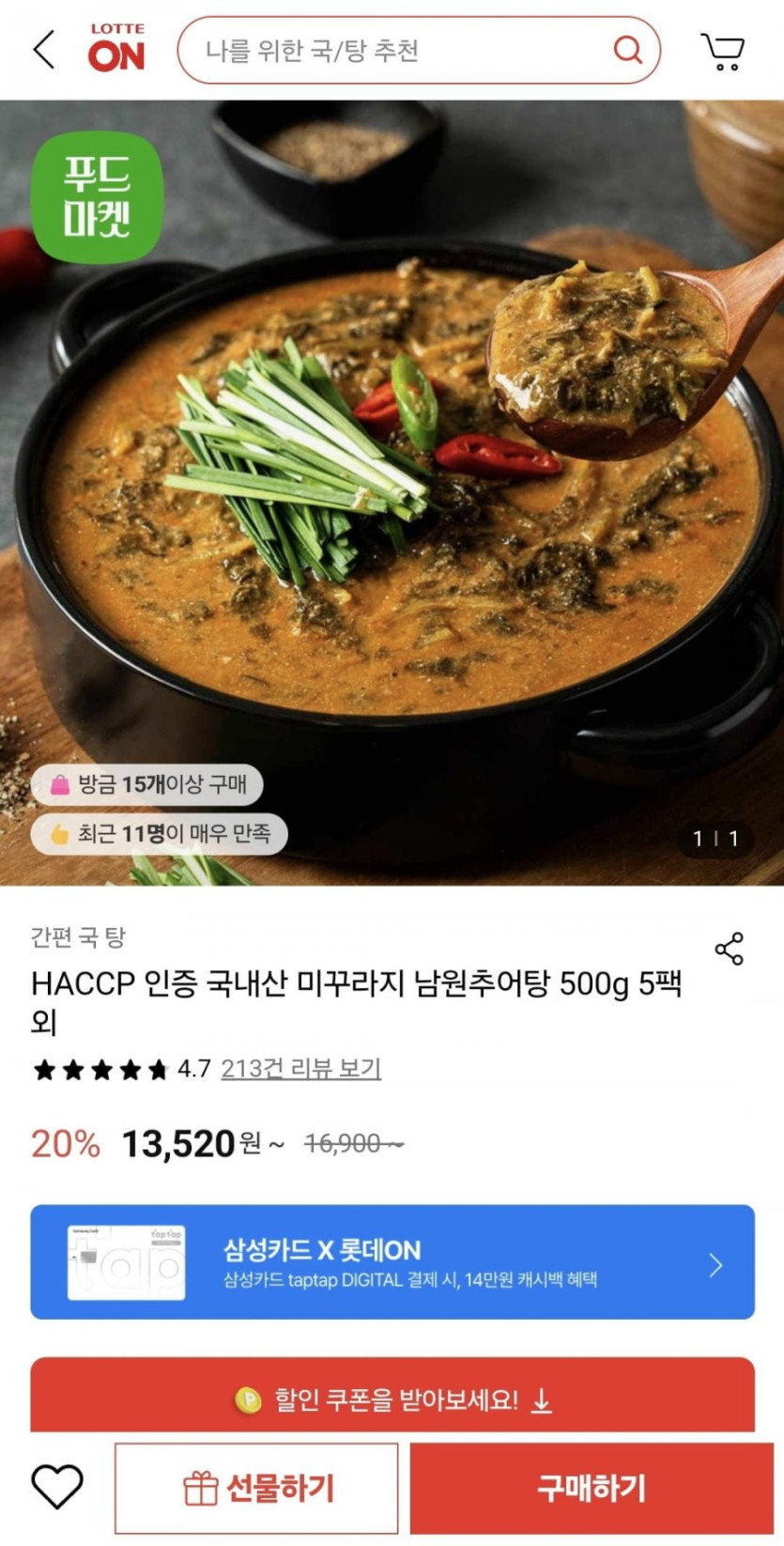Screen dimensions: 784x1546
Task: Tap the magnifier search icon
Action: pos(627,50)
